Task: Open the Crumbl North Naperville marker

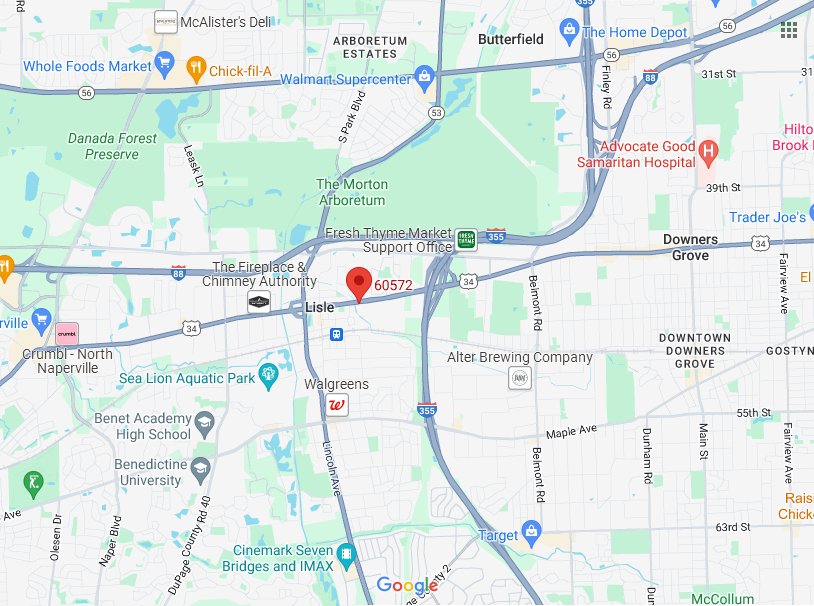Action: point(67,333)
